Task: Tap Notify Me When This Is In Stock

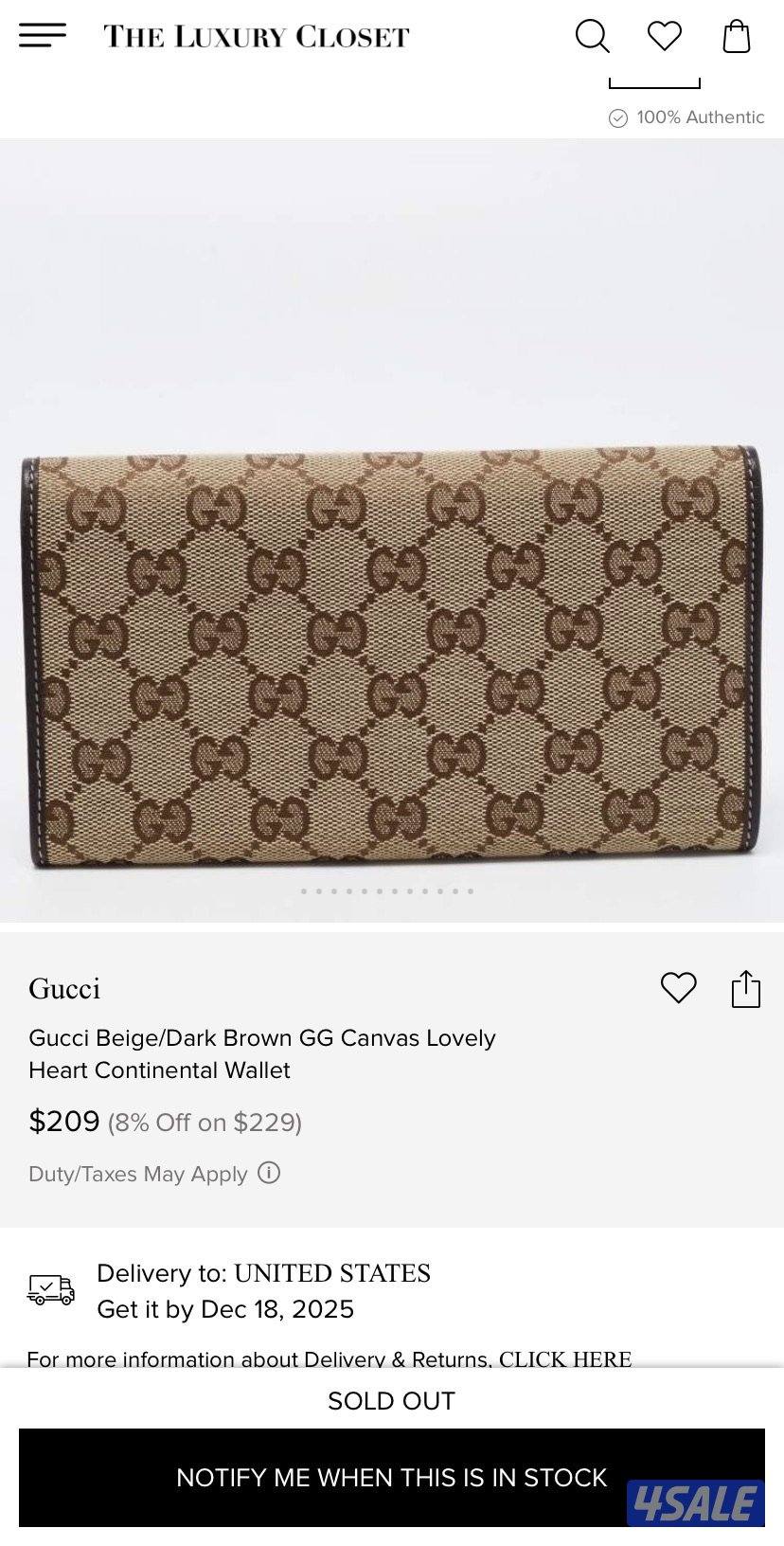Action: pos(391,1477)
